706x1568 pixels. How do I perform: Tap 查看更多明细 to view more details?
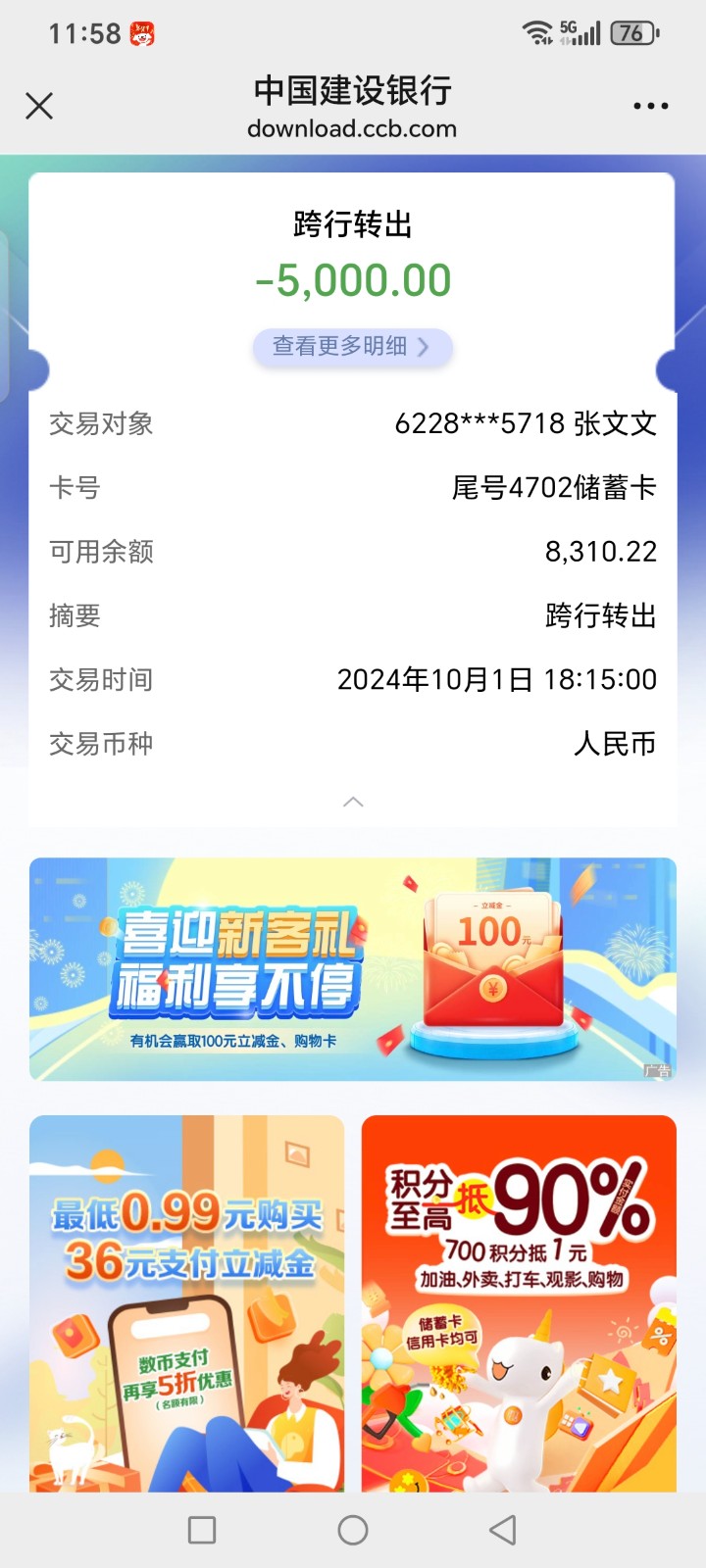[352, 347]
